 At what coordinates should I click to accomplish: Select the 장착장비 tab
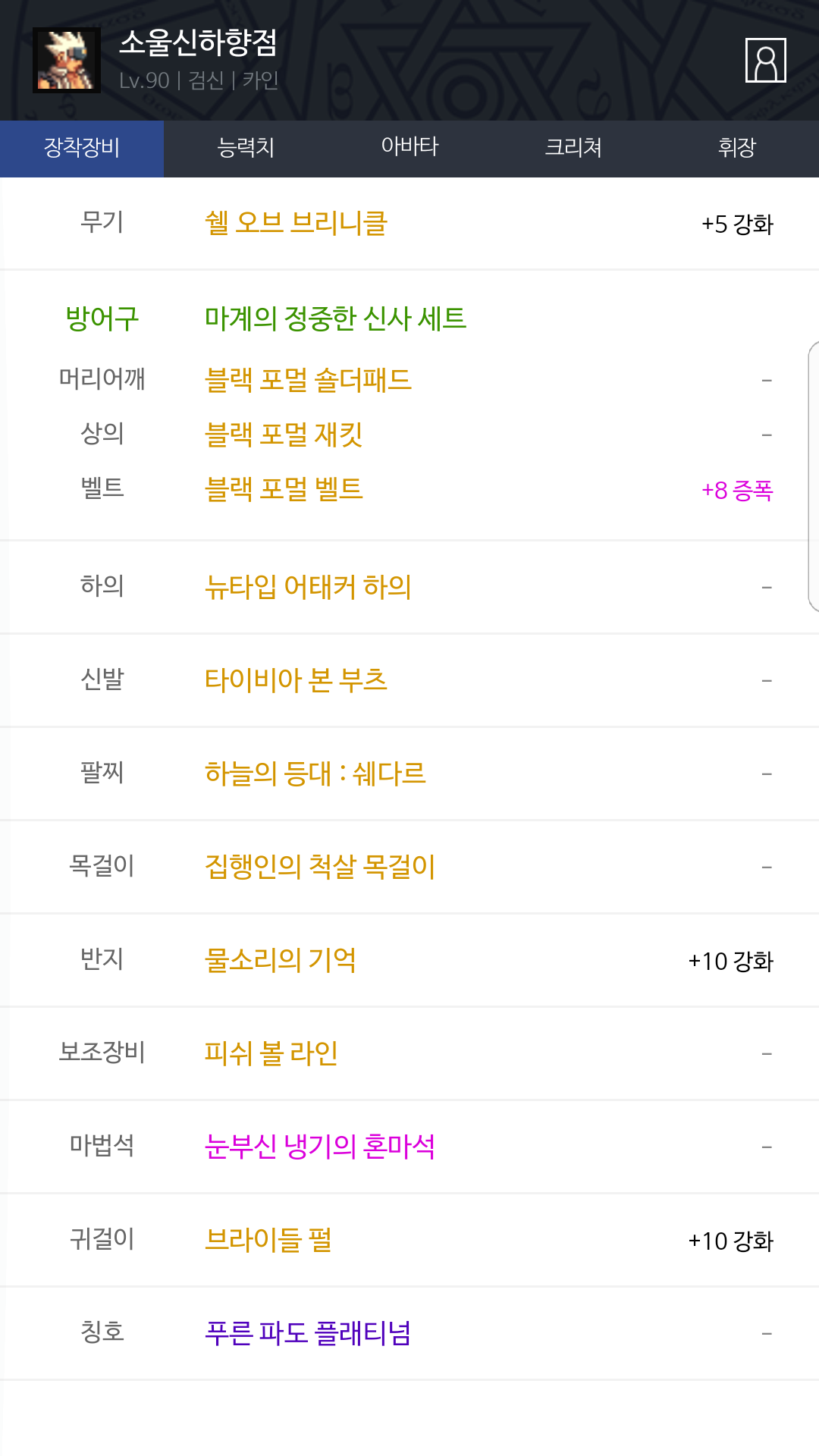82,148
